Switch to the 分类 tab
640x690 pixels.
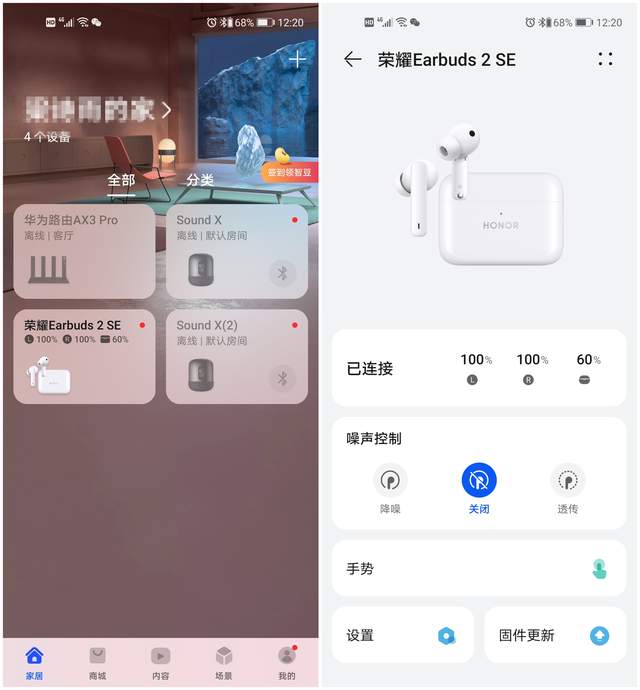[200, 180]
